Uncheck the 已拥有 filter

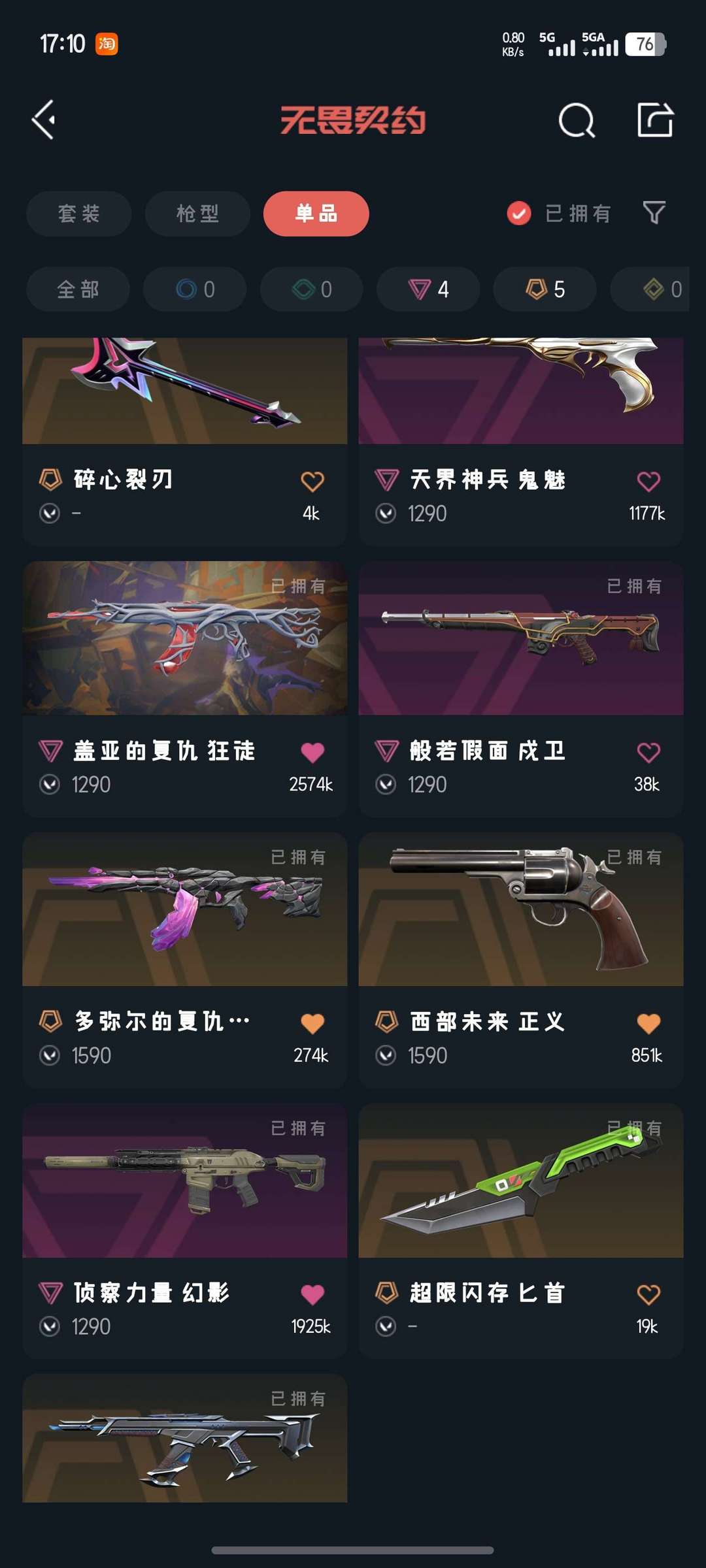[519, 214]
